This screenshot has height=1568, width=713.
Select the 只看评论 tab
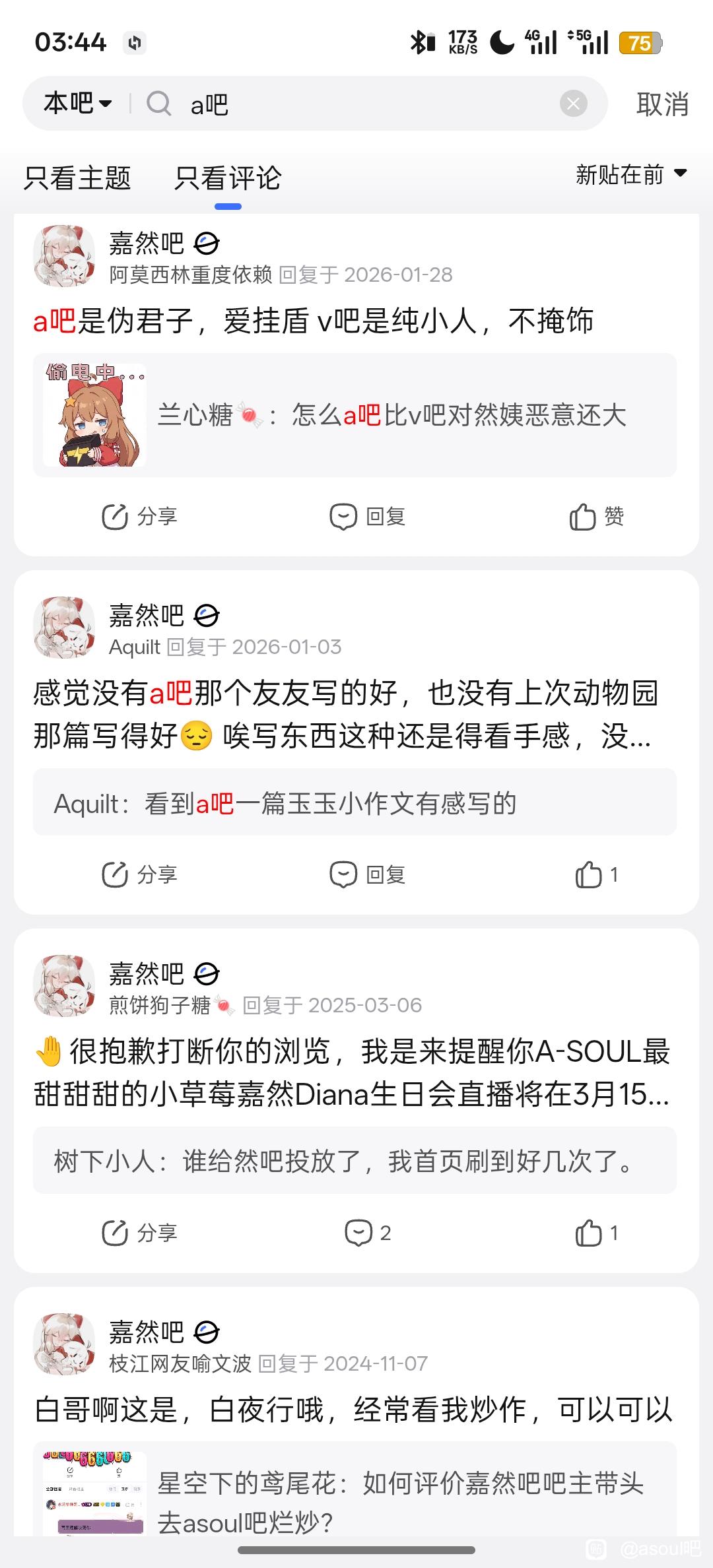[228, 178]
